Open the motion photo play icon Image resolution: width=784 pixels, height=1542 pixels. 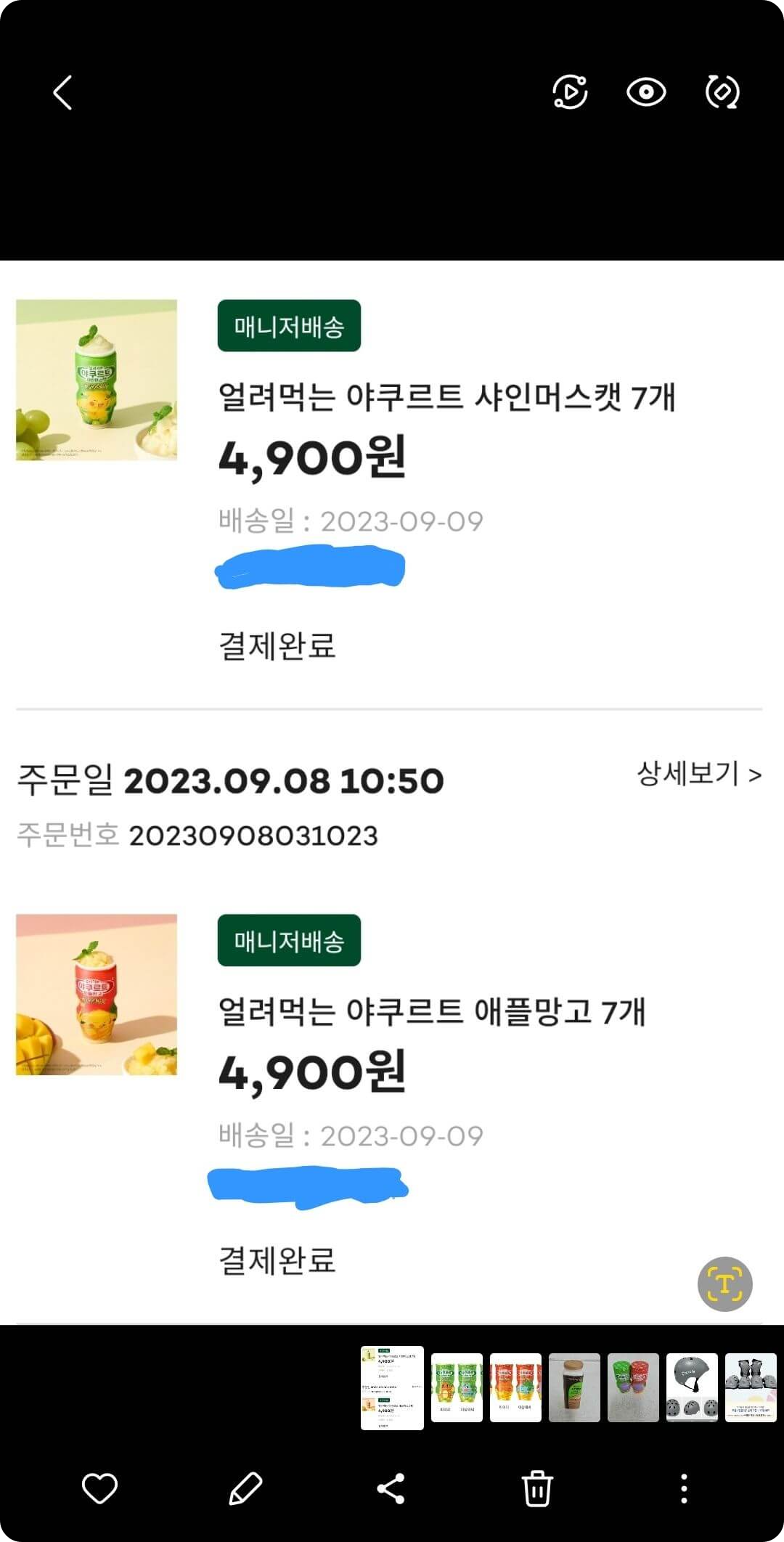click(x=571, y=93)
